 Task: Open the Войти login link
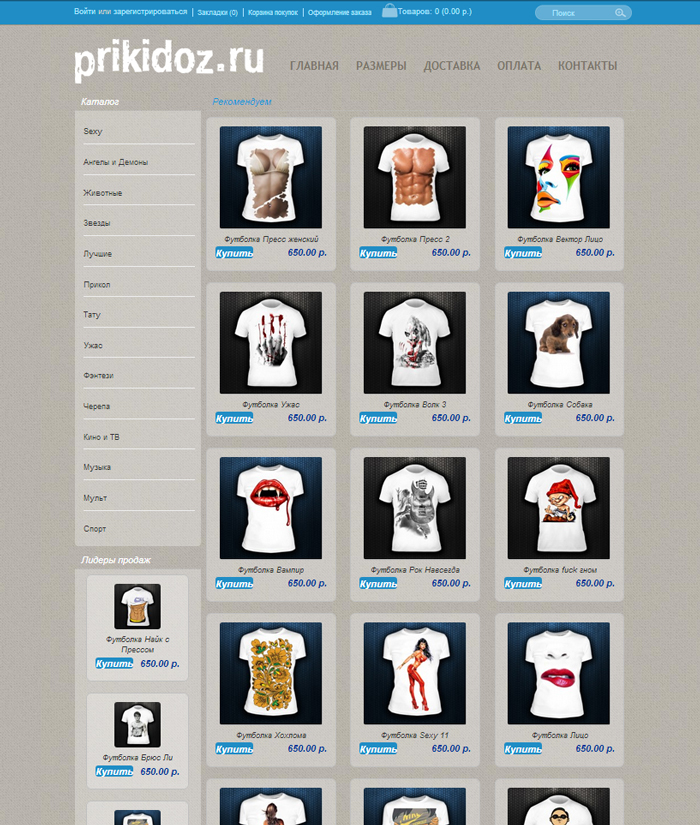click(x=85, y=12)
